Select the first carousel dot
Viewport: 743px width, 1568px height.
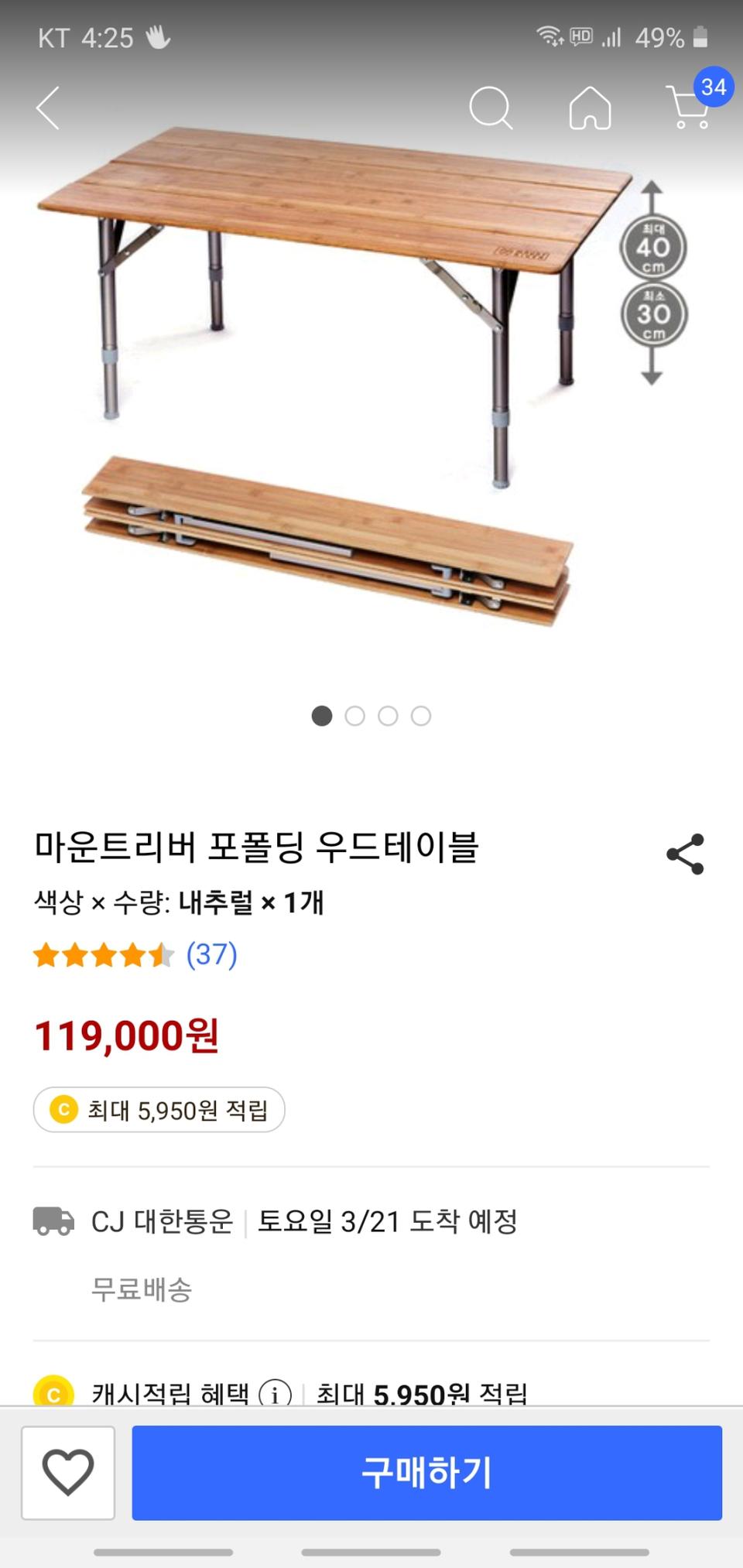pos(323,716)
